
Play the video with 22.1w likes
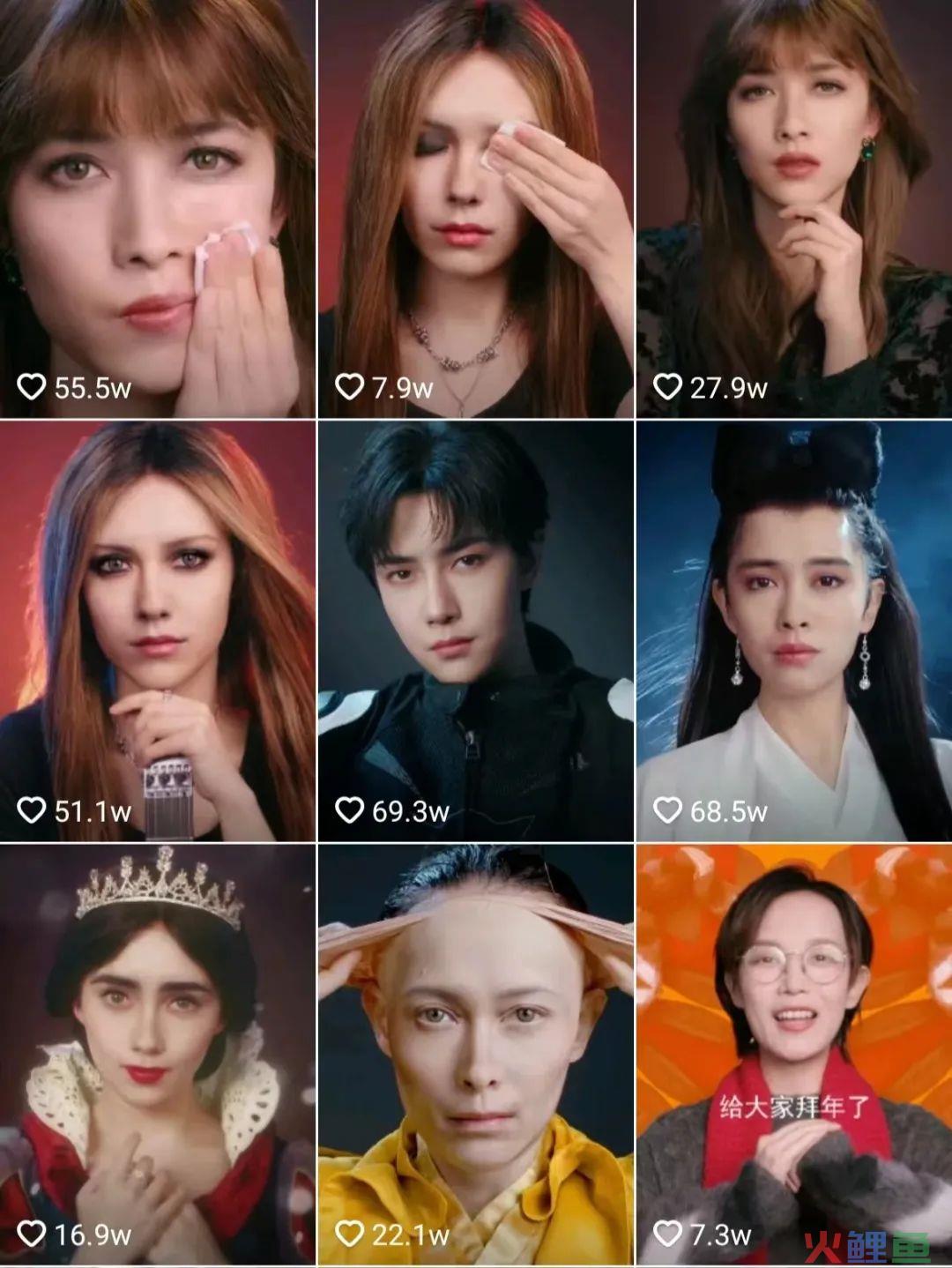[475, 1054]
